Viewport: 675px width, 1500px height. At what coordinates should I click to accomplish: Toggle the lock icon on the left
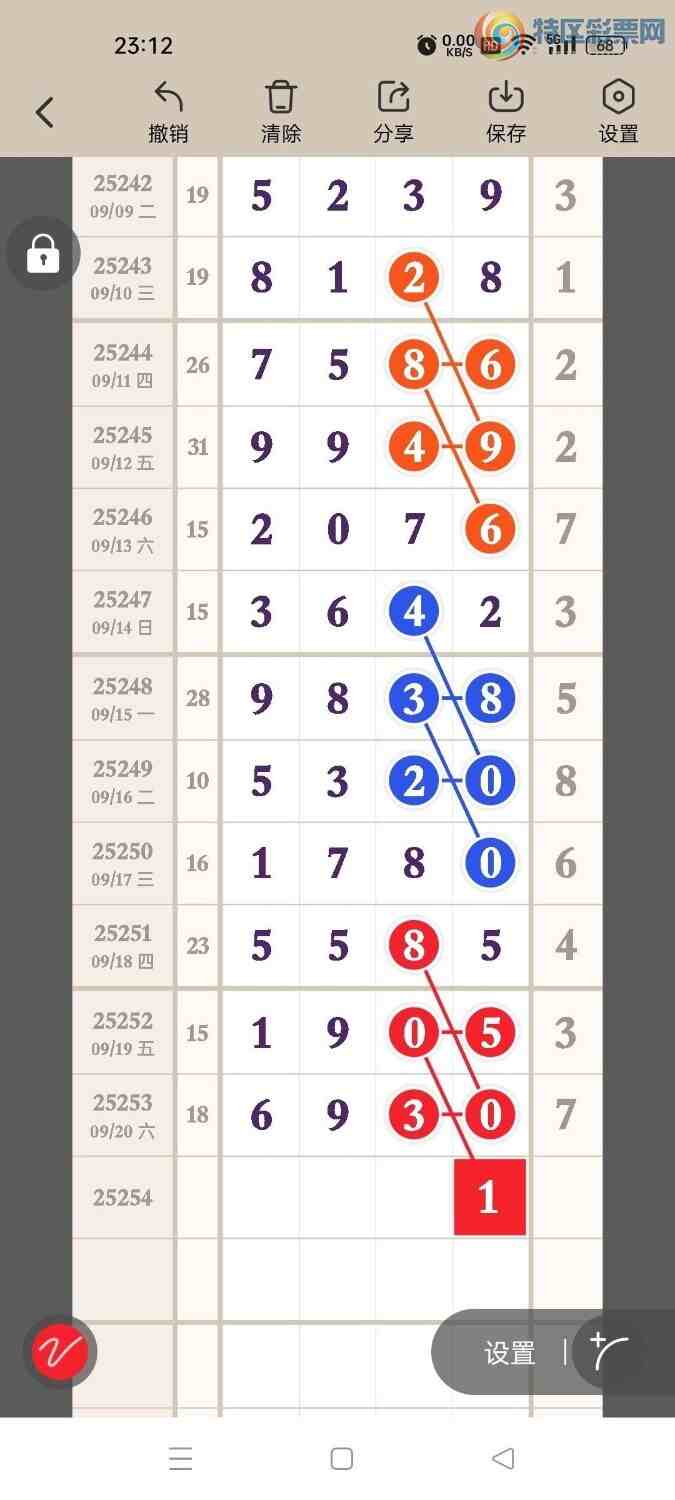pyautogui.click(x=43, y=254)
